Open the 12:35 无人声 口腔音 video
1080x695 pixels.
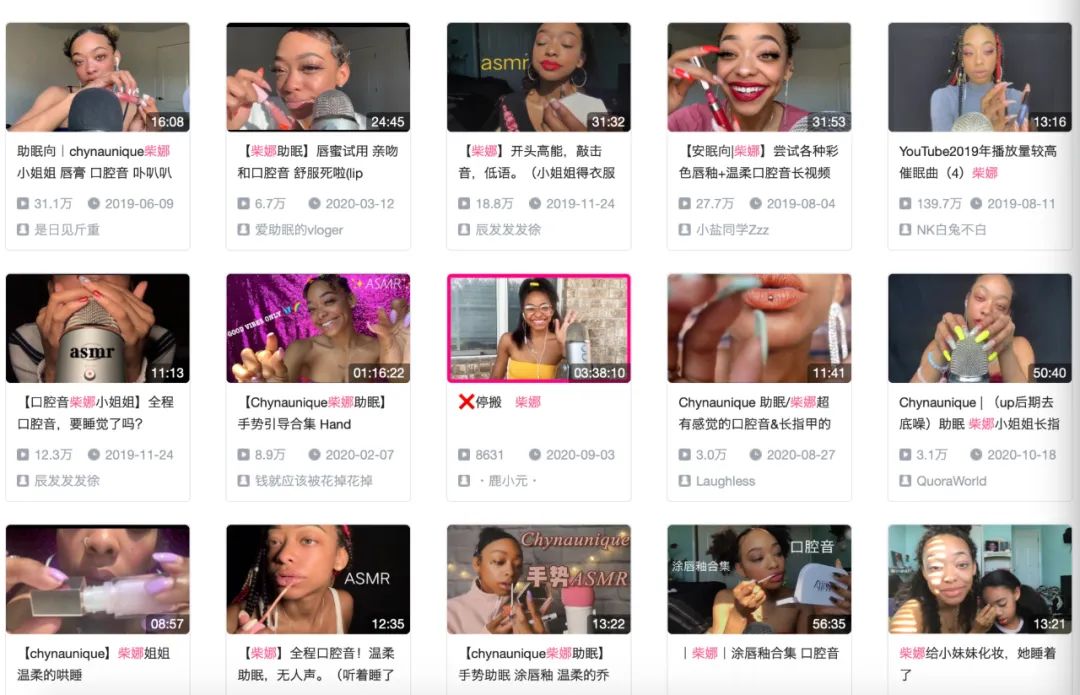pyautogui.click(x=318, y=579)
